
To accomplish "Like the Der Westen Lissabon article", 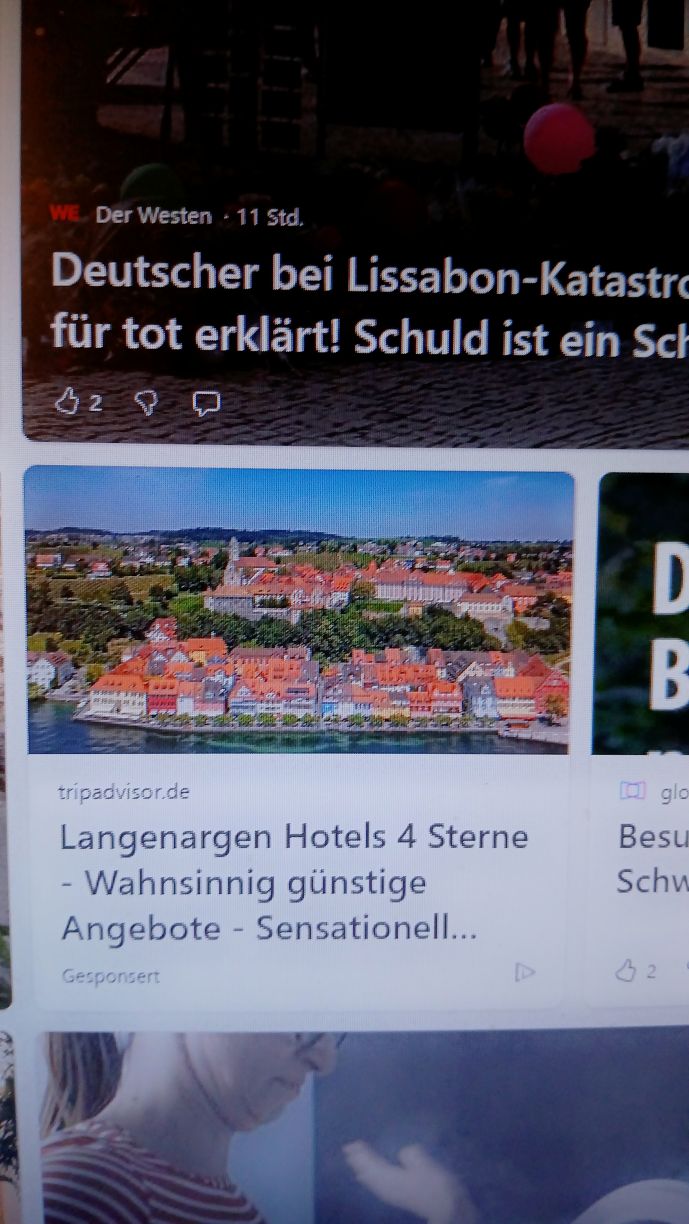I will (x=68, y=402).
